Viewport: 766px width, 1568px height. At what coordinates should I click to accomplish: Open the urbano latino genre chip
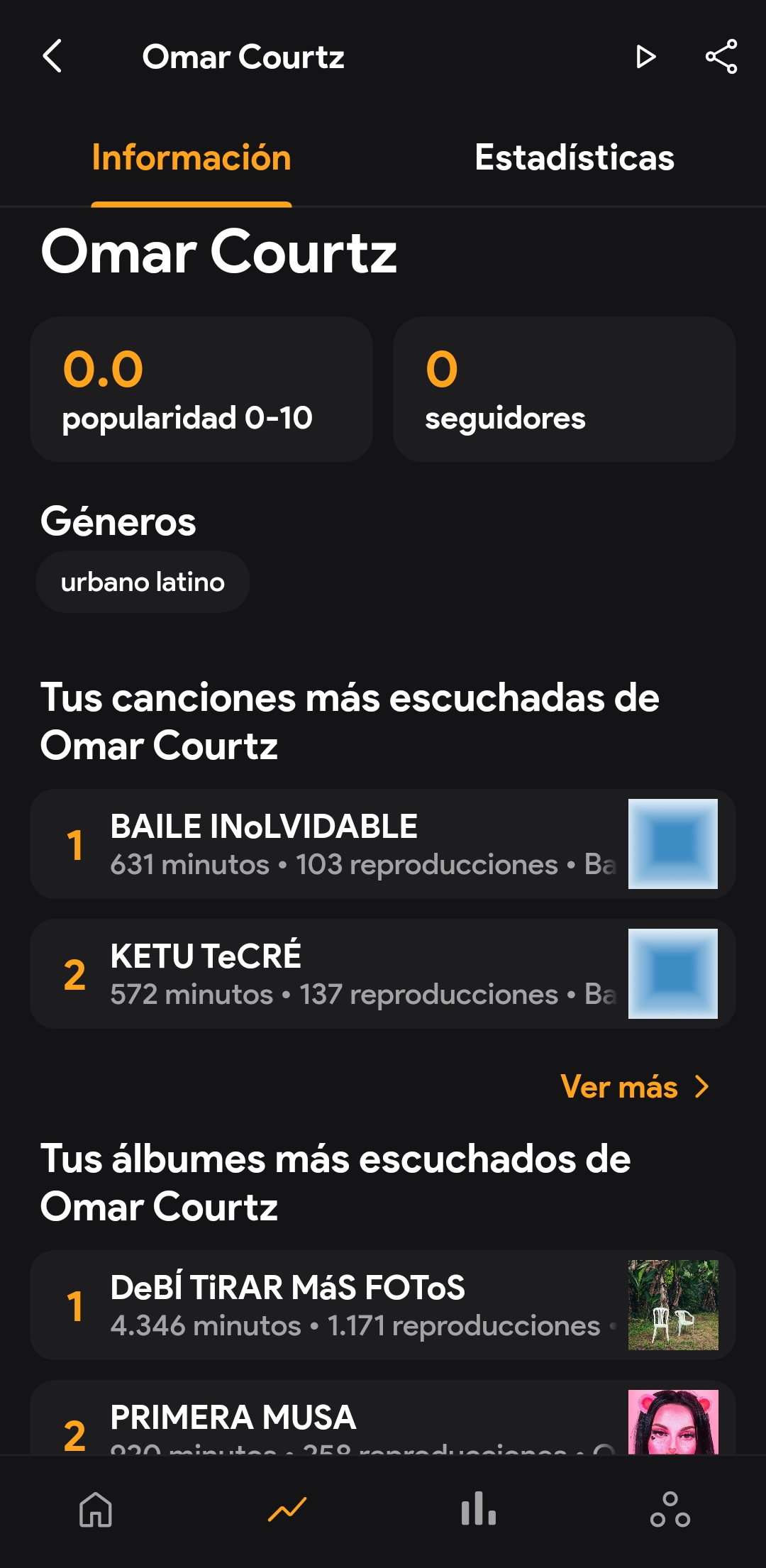click(143, 582)
